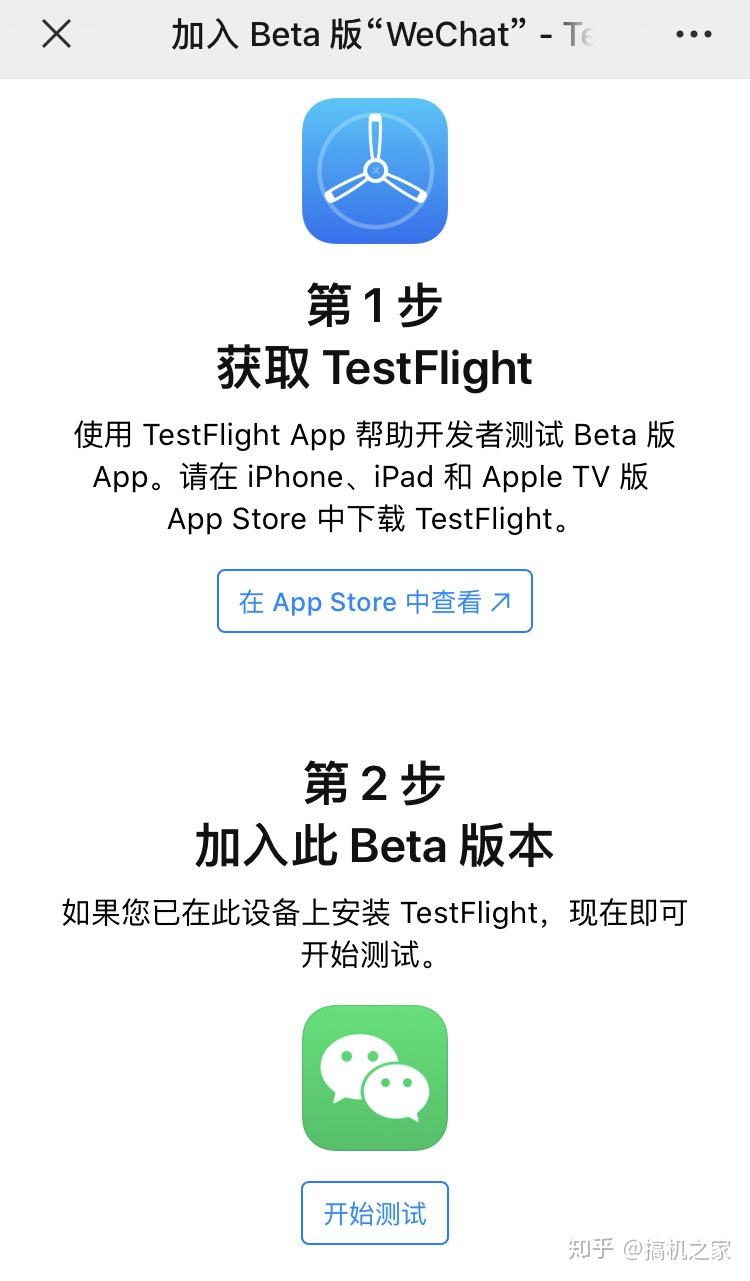Tap the 第 1 步 step heading
The height and width of the screenshot is (1281, 750).
pos(374,305)
